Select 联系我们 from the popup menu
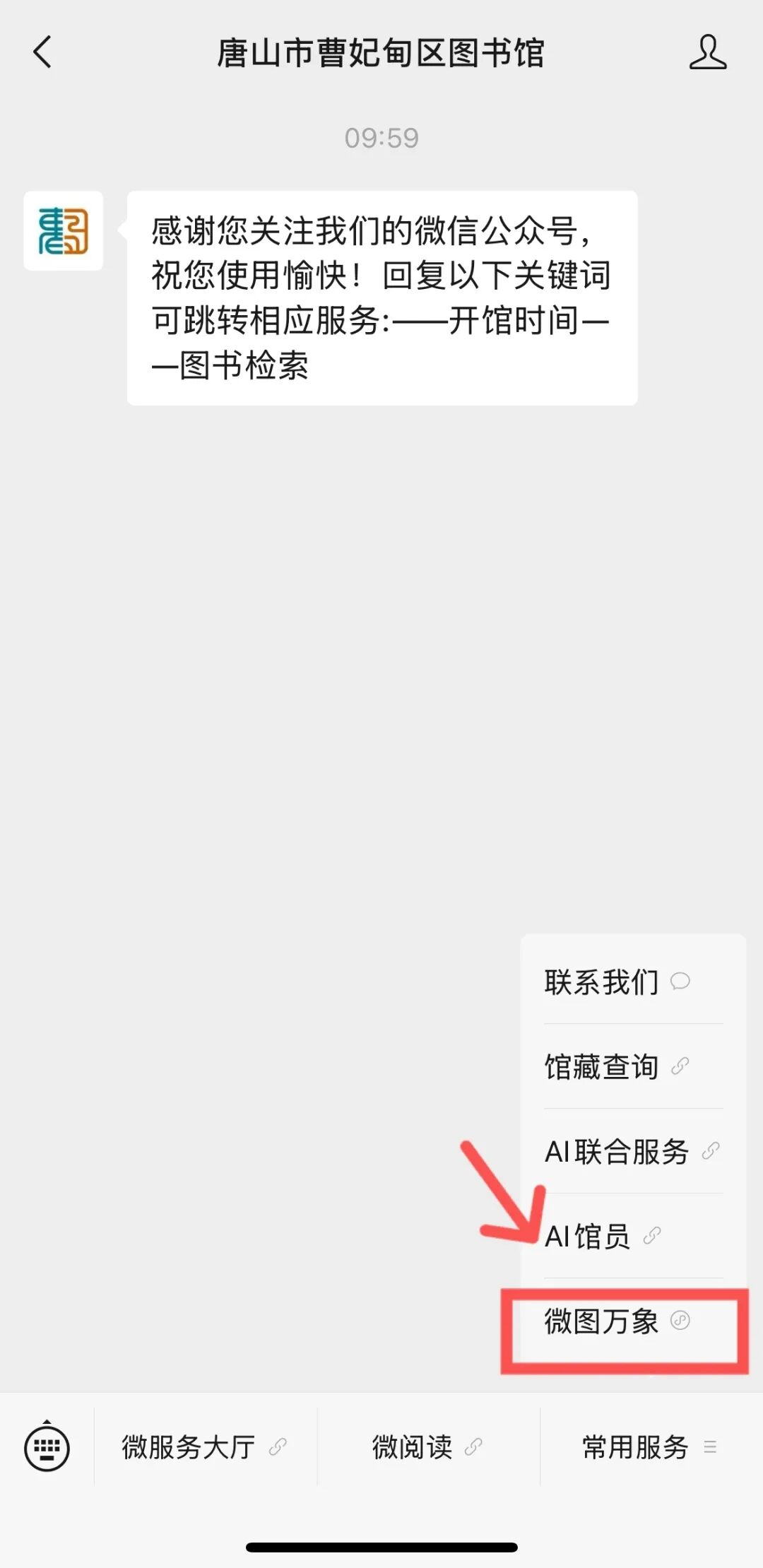The height and width of the screenshot is (1568, 763). point(617,982)
